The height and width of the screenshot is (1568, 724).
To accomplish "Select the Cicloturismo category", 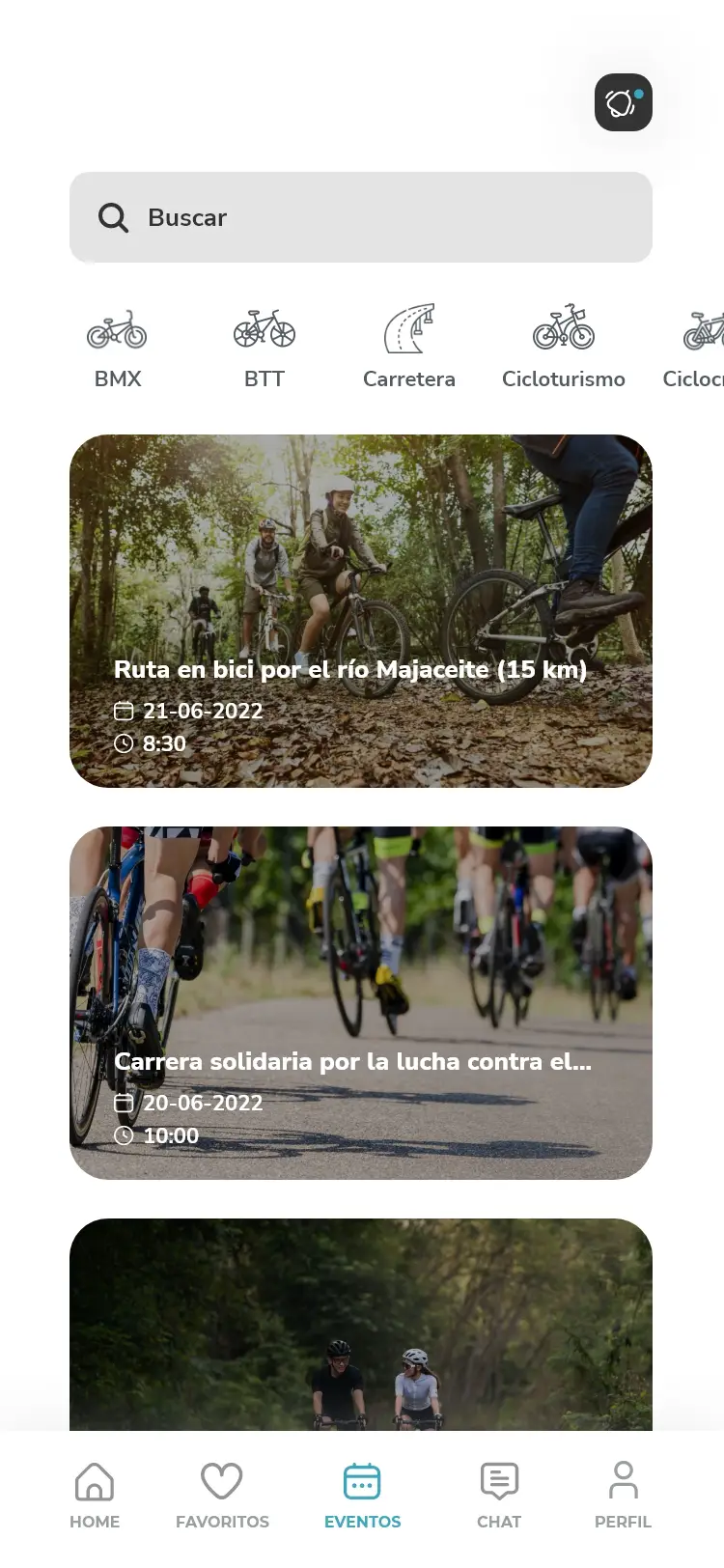I will pos(564,349).
